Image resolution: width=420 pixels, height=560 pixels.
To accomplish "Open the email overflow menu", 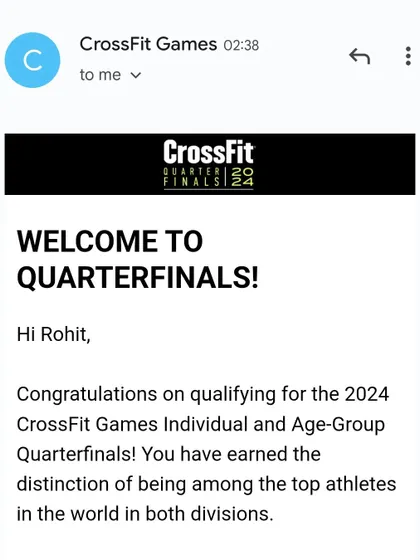I will point(408,56).
